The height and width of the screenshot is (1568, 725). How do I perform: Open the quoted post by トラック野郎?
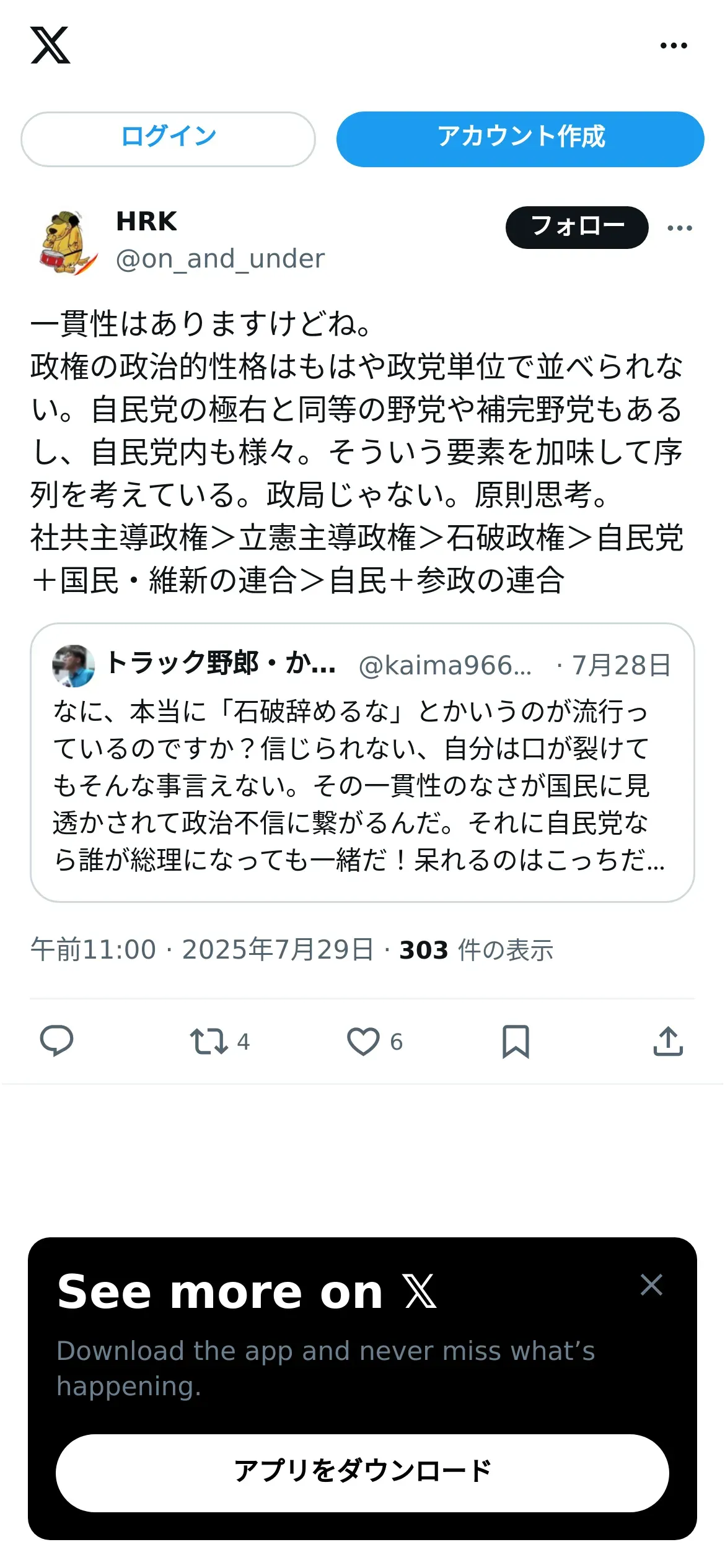(362, 762)
